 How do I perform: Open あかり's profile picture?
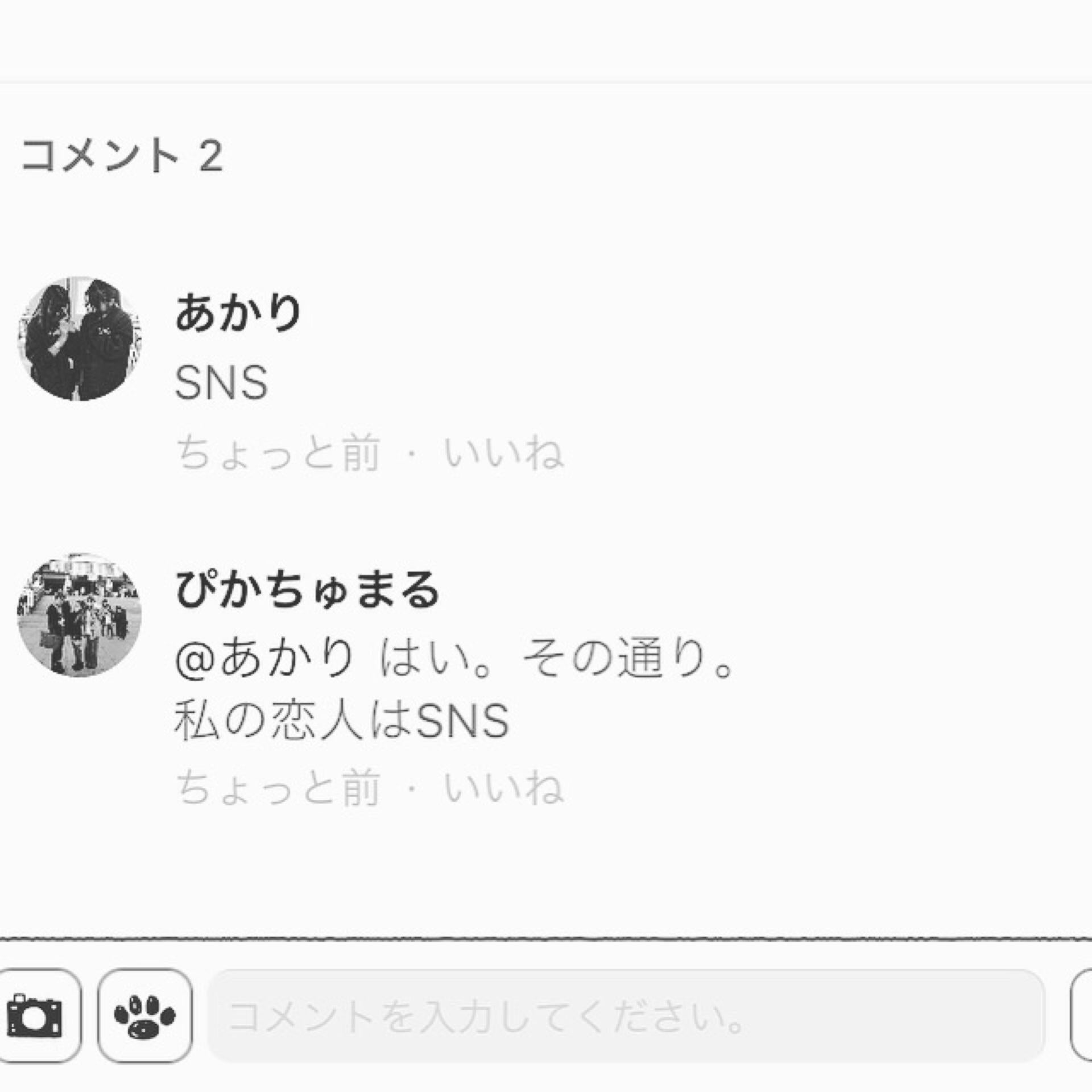click(x=80, y=339)
